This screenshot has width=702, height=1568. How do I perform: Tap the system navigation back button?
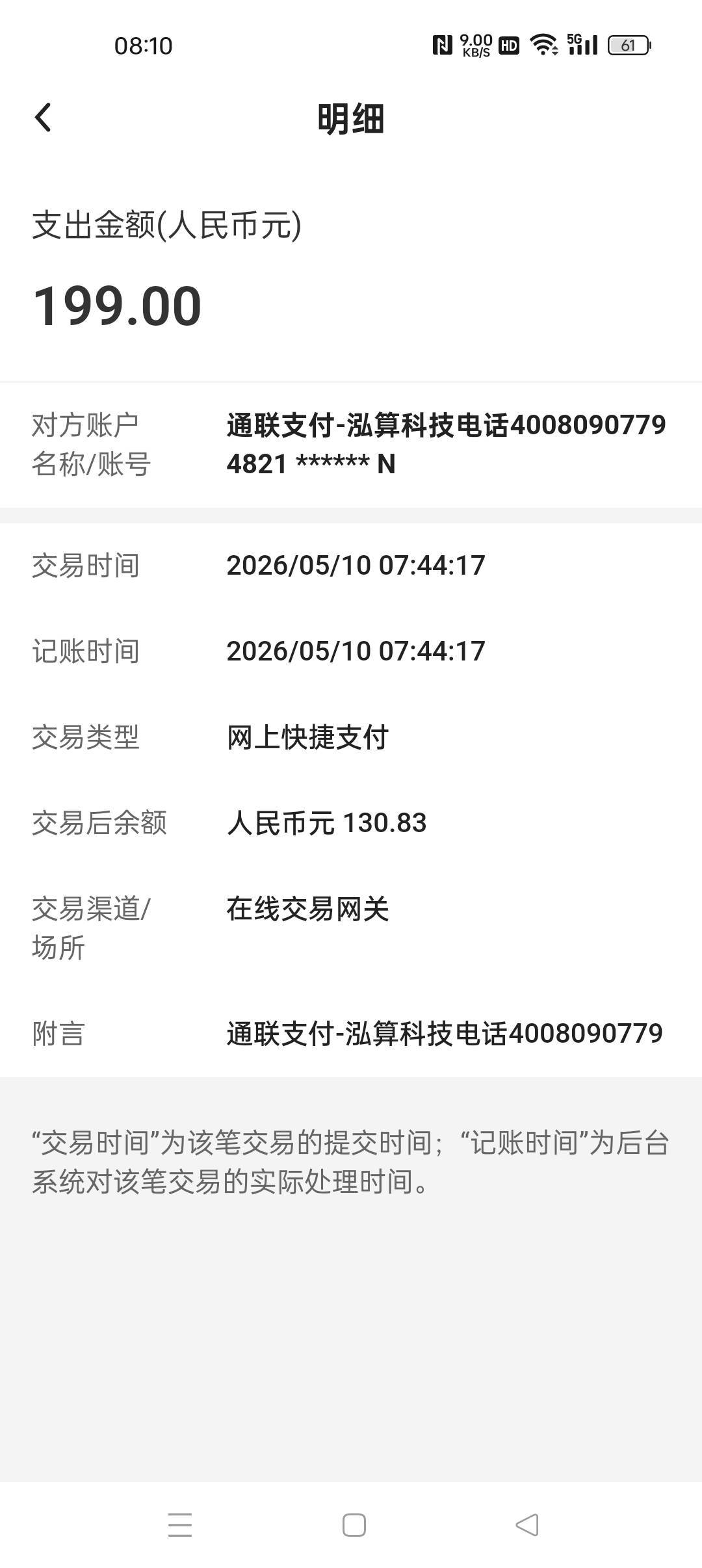527,1524
